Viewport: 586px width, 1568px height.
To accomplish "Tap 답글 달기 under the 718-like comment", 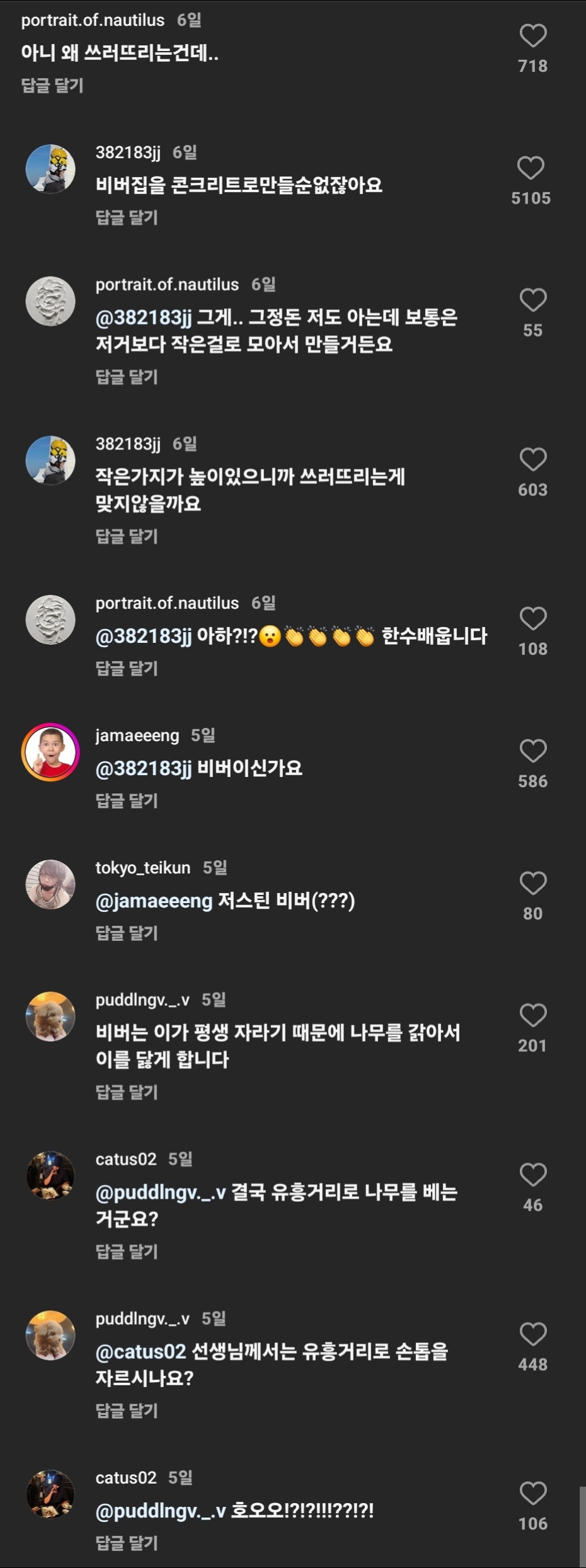I will (x=52, y=86).
